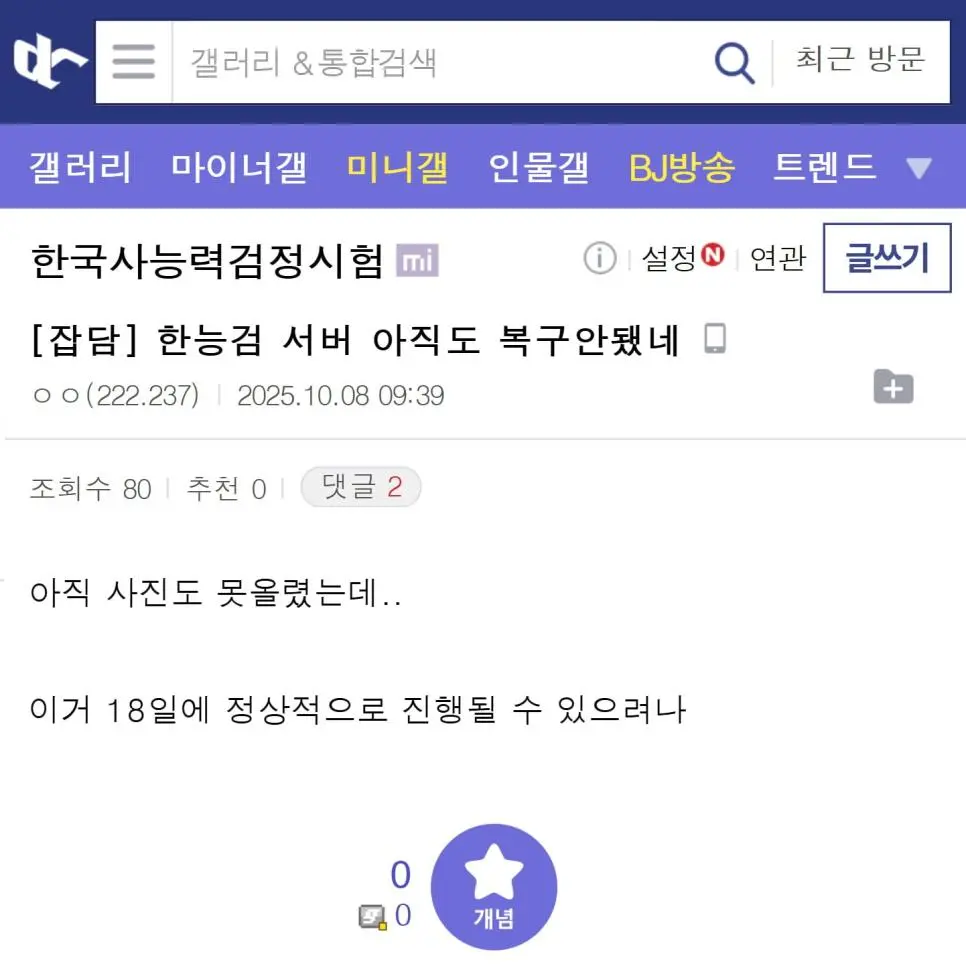This screenshot has width=966, height=972.
Task: Open 한국사능력검정시험 gallery title
Action: tap(208, 261)
